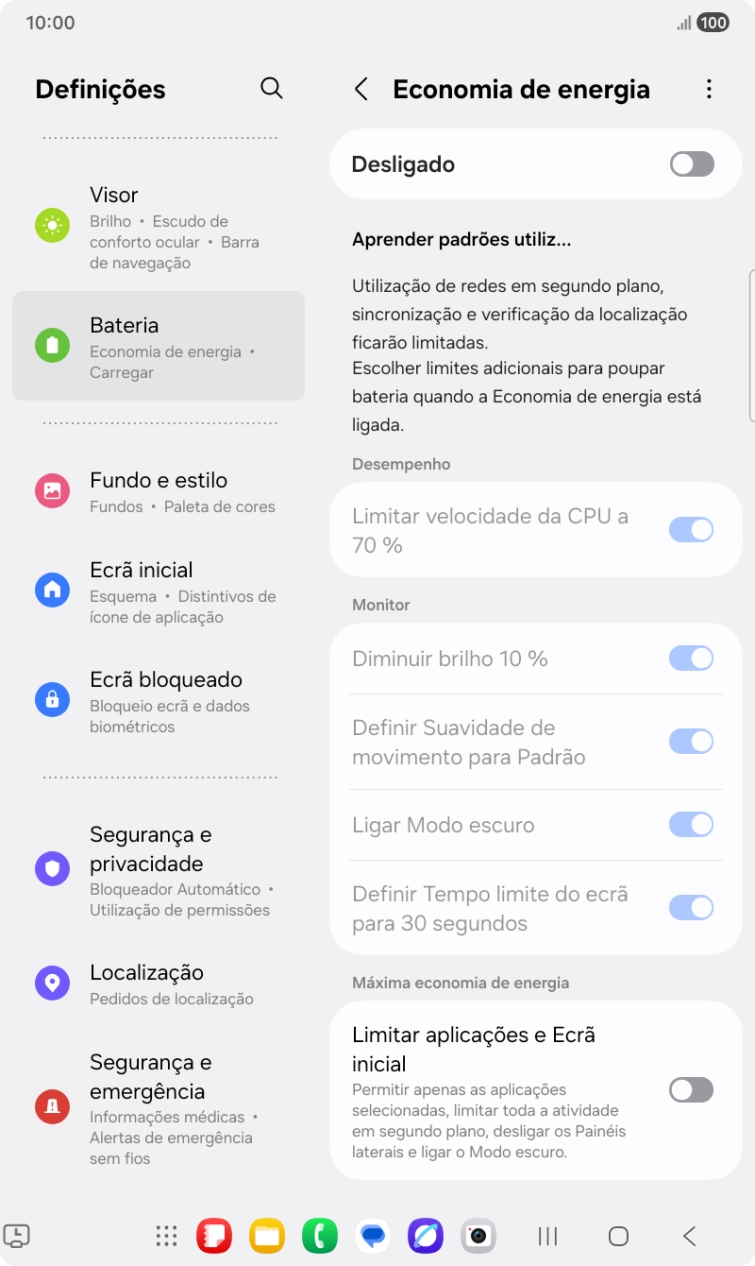The width and height of the screenshot is (755, 1266).
Task: Tap the search magnifier in Definições
Action: click(x=271, y=89)
